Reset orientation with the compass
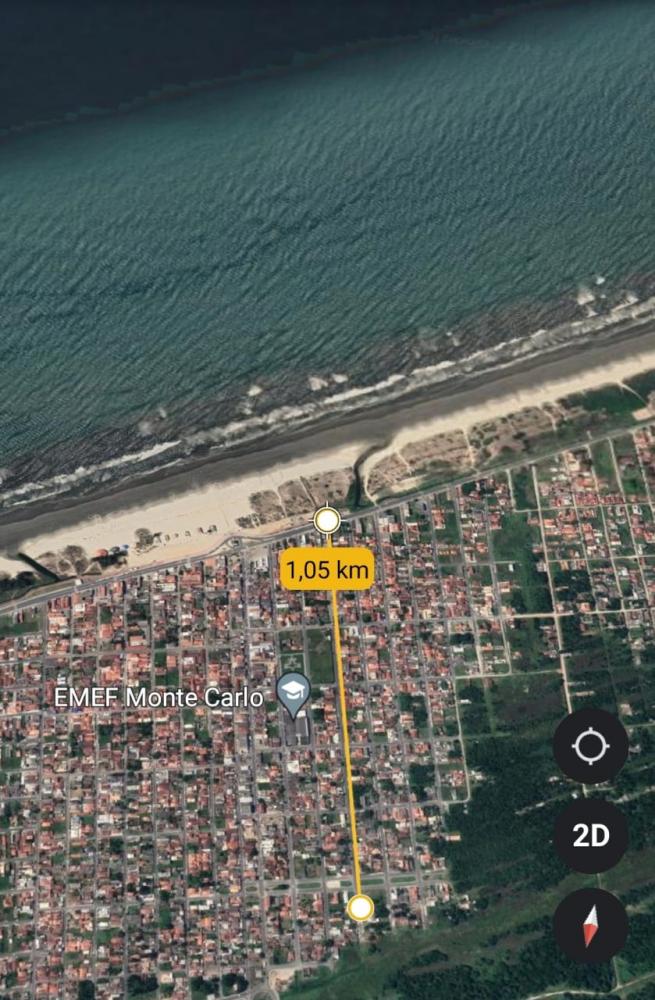Image resolution: width=655 pixels, height=1000 pixels. (590, 926)
